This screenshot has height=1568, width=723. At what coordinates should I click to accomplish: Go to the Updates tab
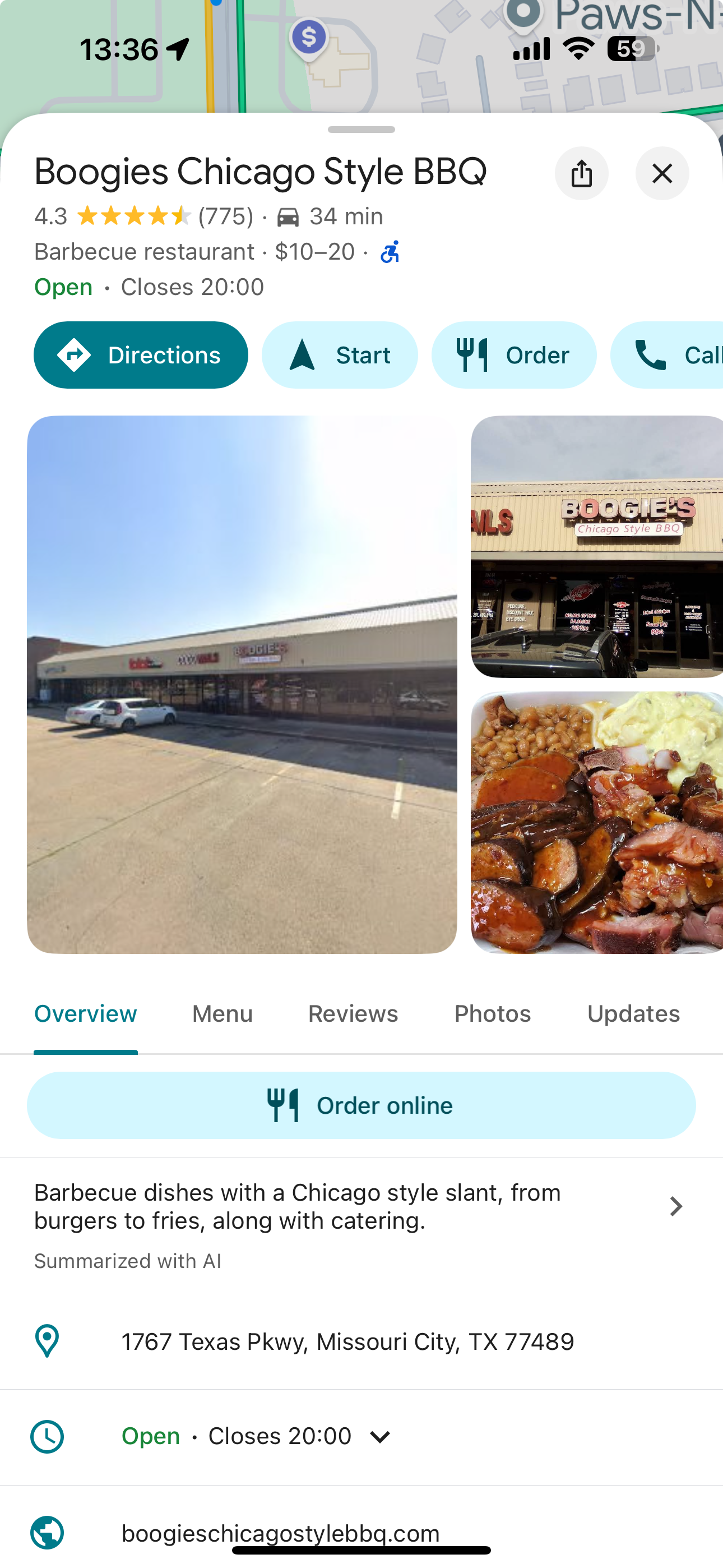(x=633, y=1013)
